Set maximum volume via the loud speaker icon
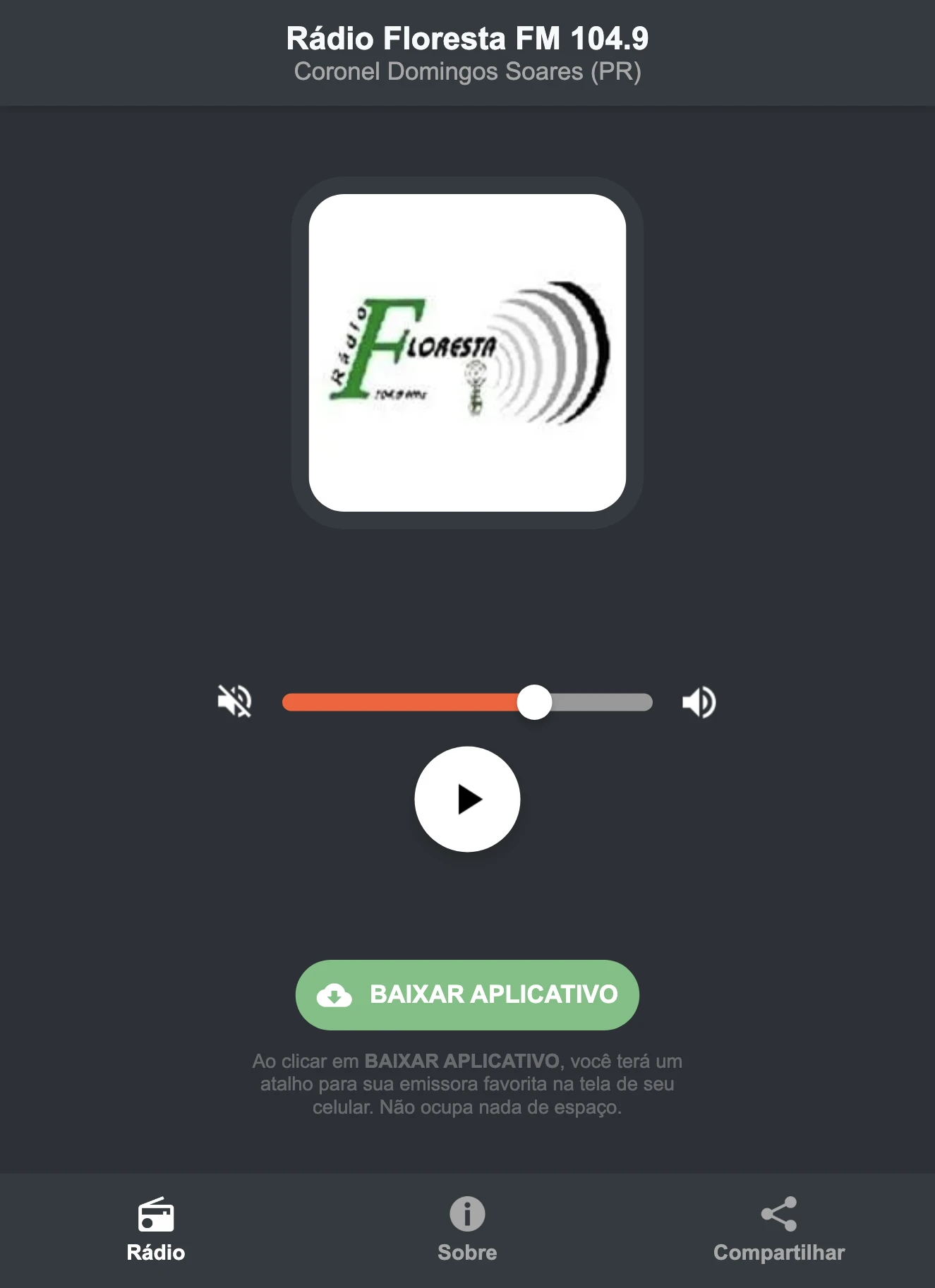 699,702
